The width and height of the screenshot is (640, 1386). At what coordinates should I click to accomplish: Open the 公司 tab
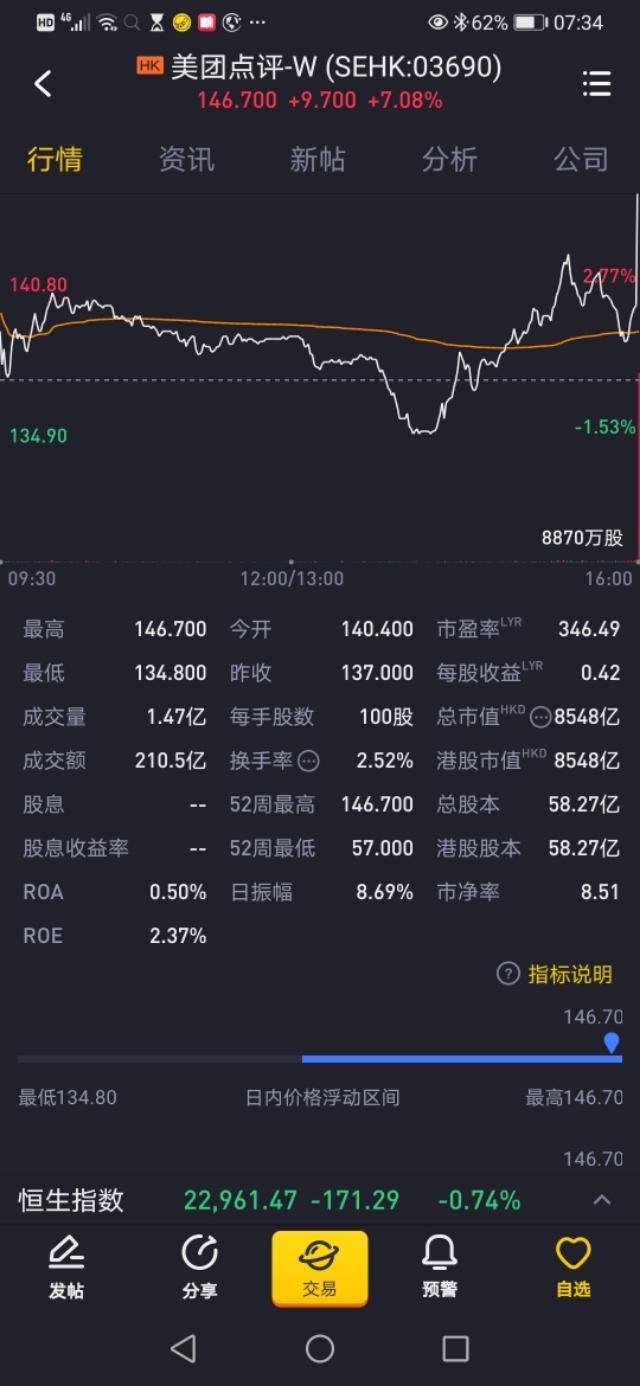(x=581, y=159)
